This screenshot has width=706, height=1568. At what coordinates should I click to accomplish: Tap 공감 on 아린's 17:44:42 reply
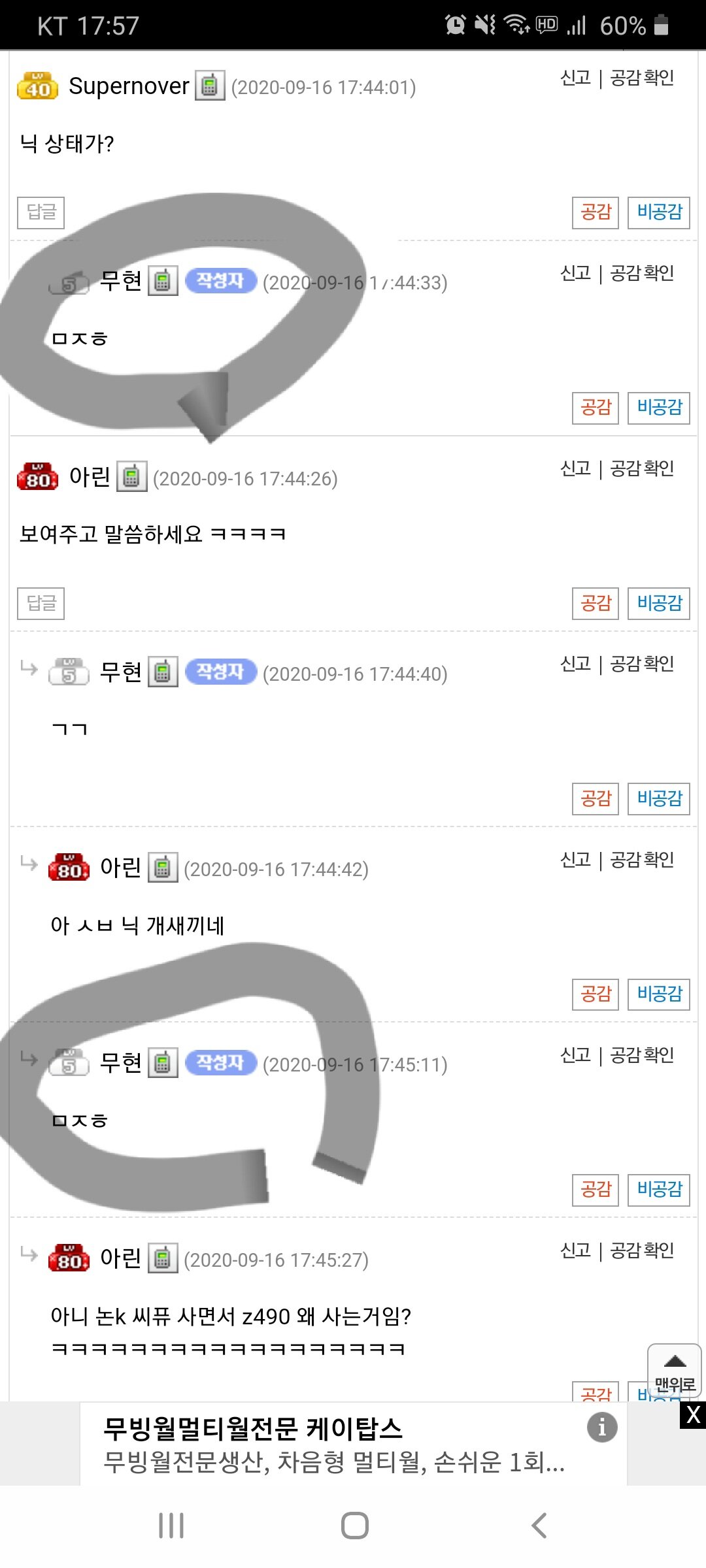pyautogui.click(x=596, y=994)
